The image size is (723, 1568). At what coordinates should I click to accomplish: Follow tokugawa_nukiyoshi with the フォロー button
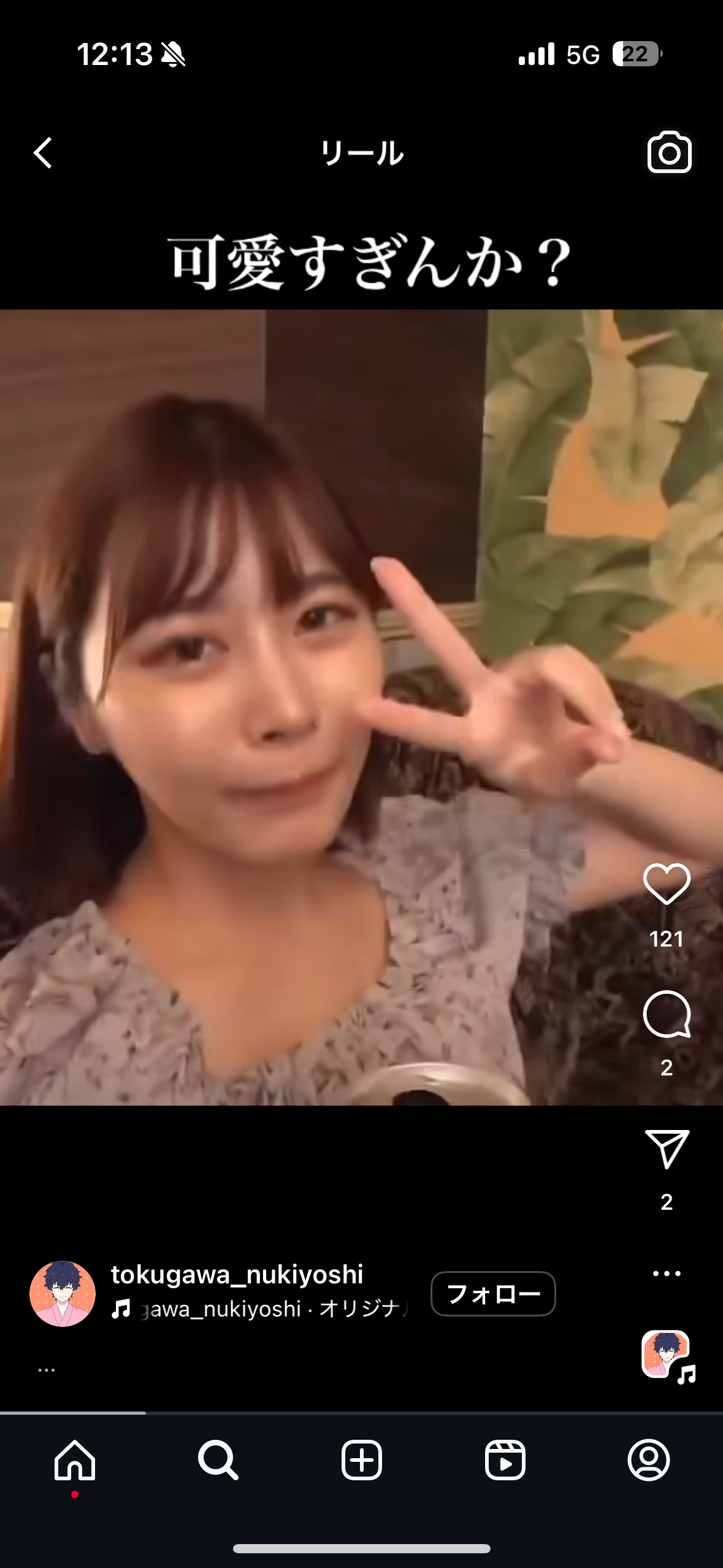(x=493, y=1294)
